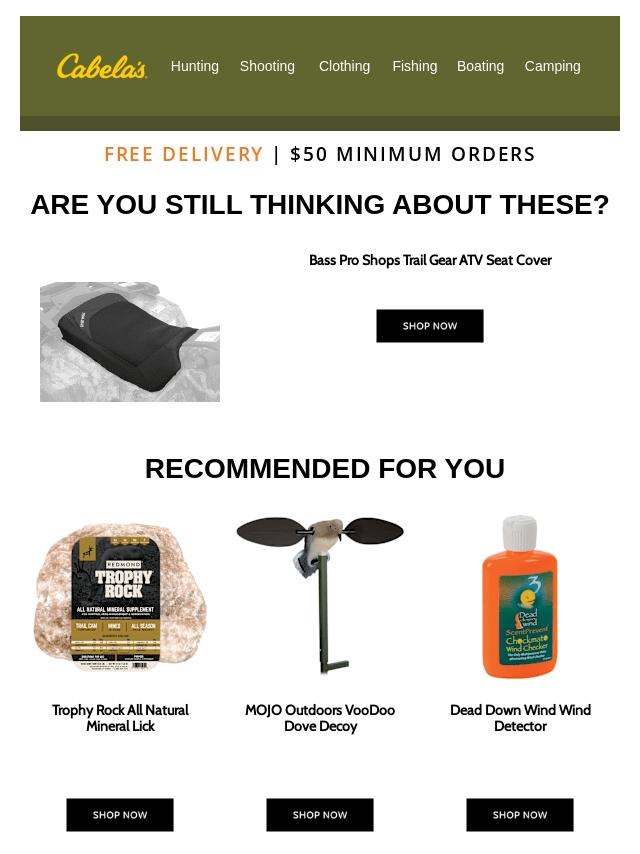Open the Trophy Rock product image
This screenshot has height=854, width=640.
[120, 597]
